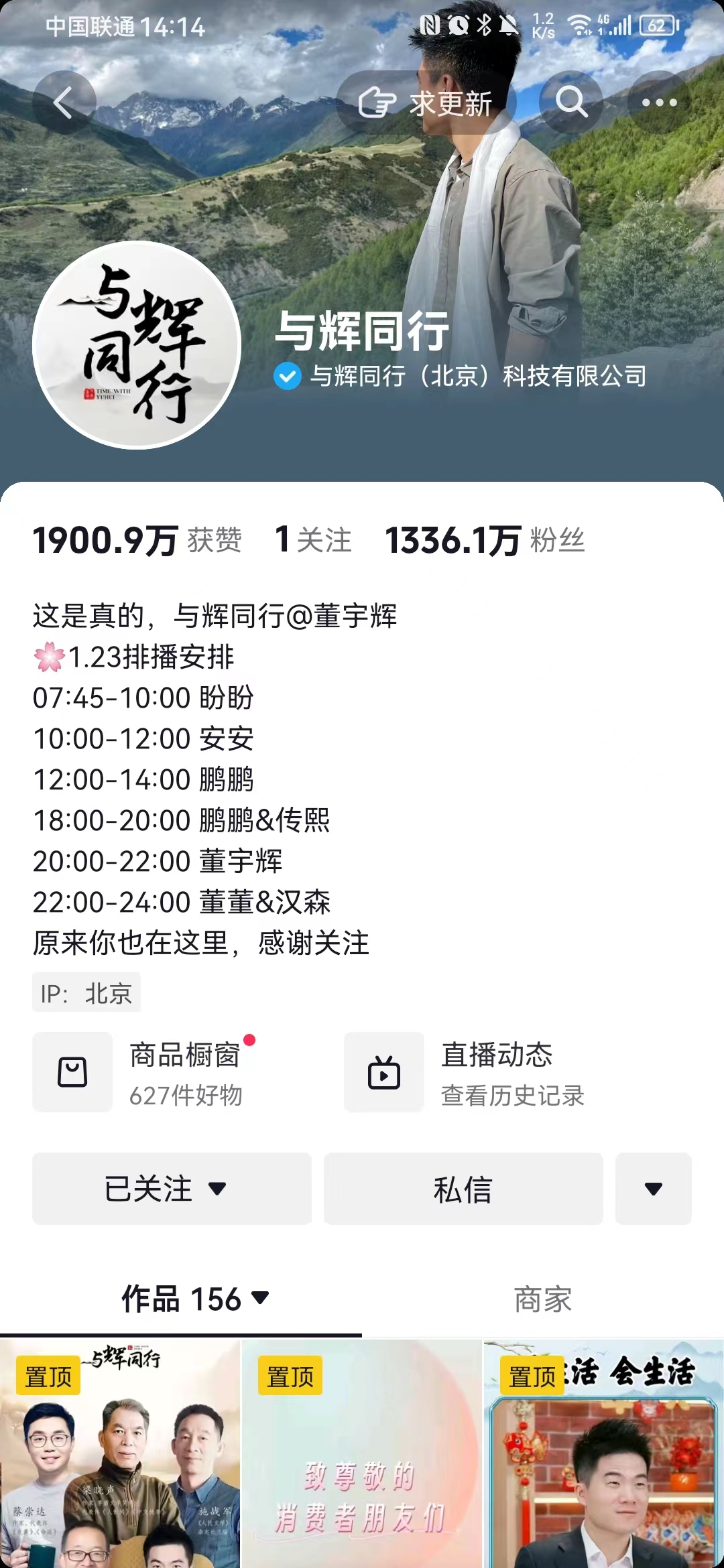
Task: Switch to the 商家 tab
Action: (x=542, y=1299)
